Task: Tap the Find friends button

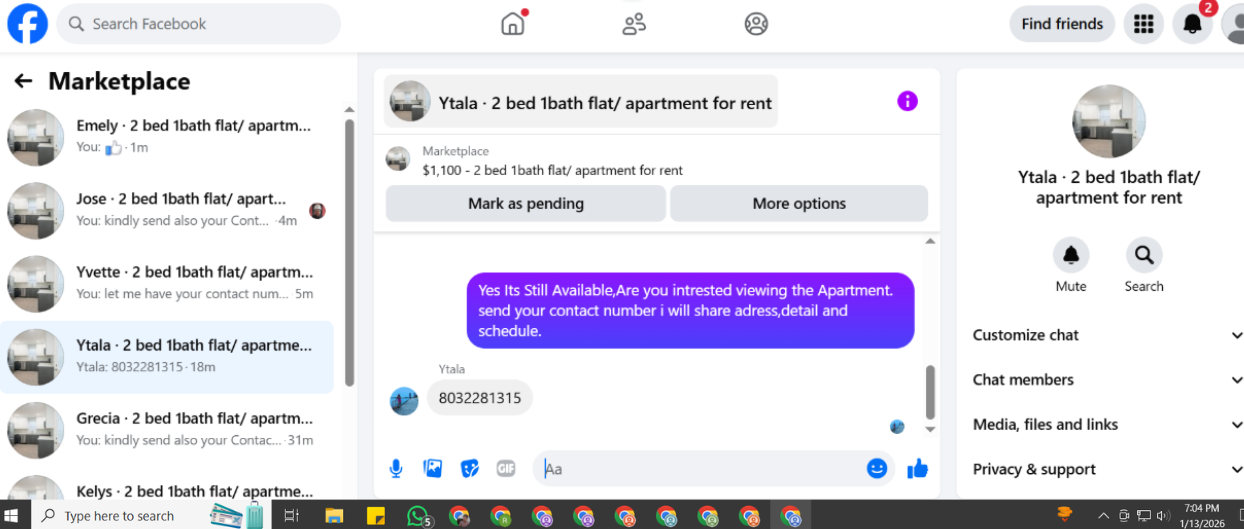Action: (x=1062, y=24)
